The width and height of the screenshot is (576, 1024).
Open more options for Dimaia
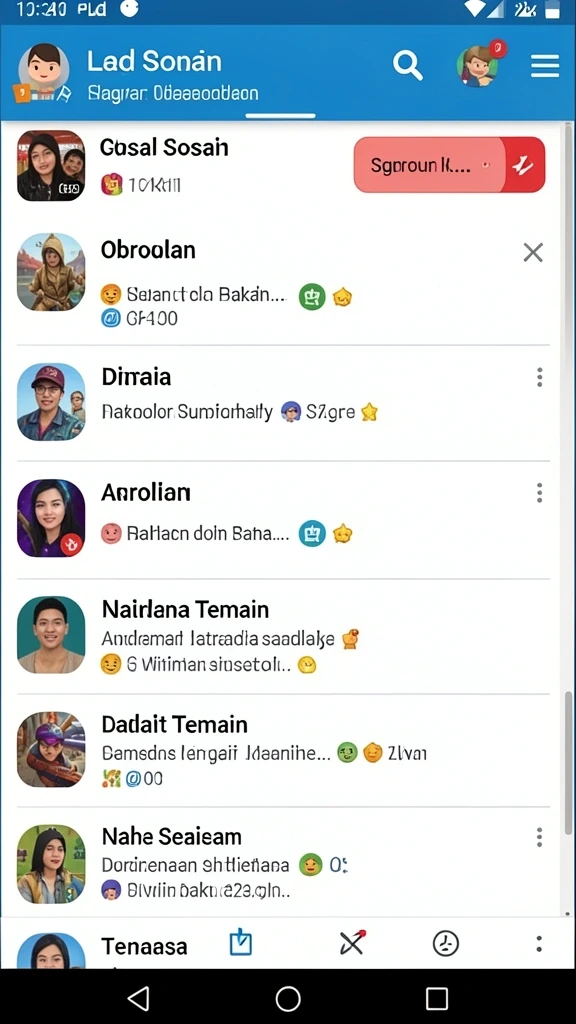click(539, 377)
